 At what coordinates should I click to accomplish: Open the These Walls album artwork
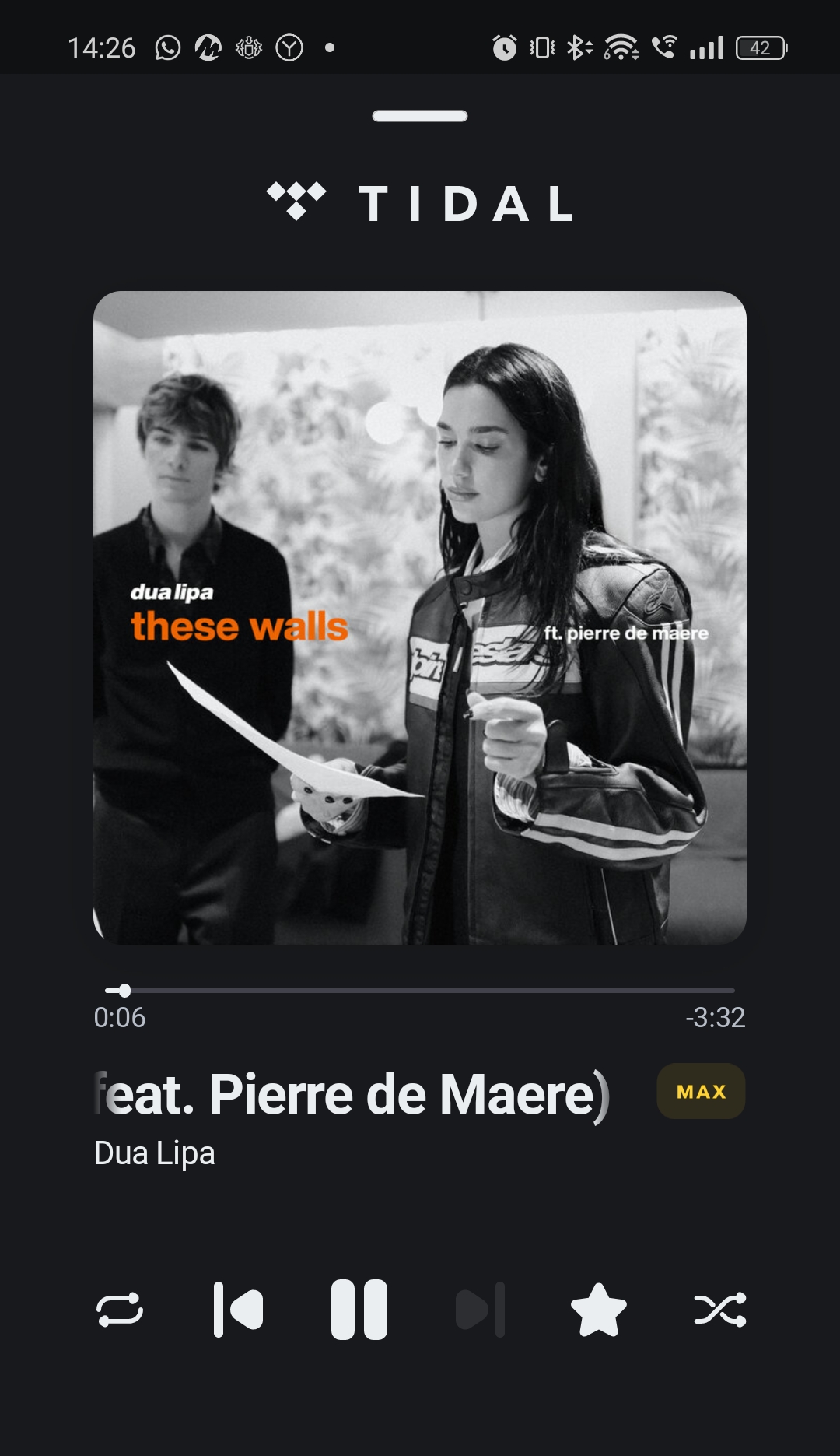point(420,618)
